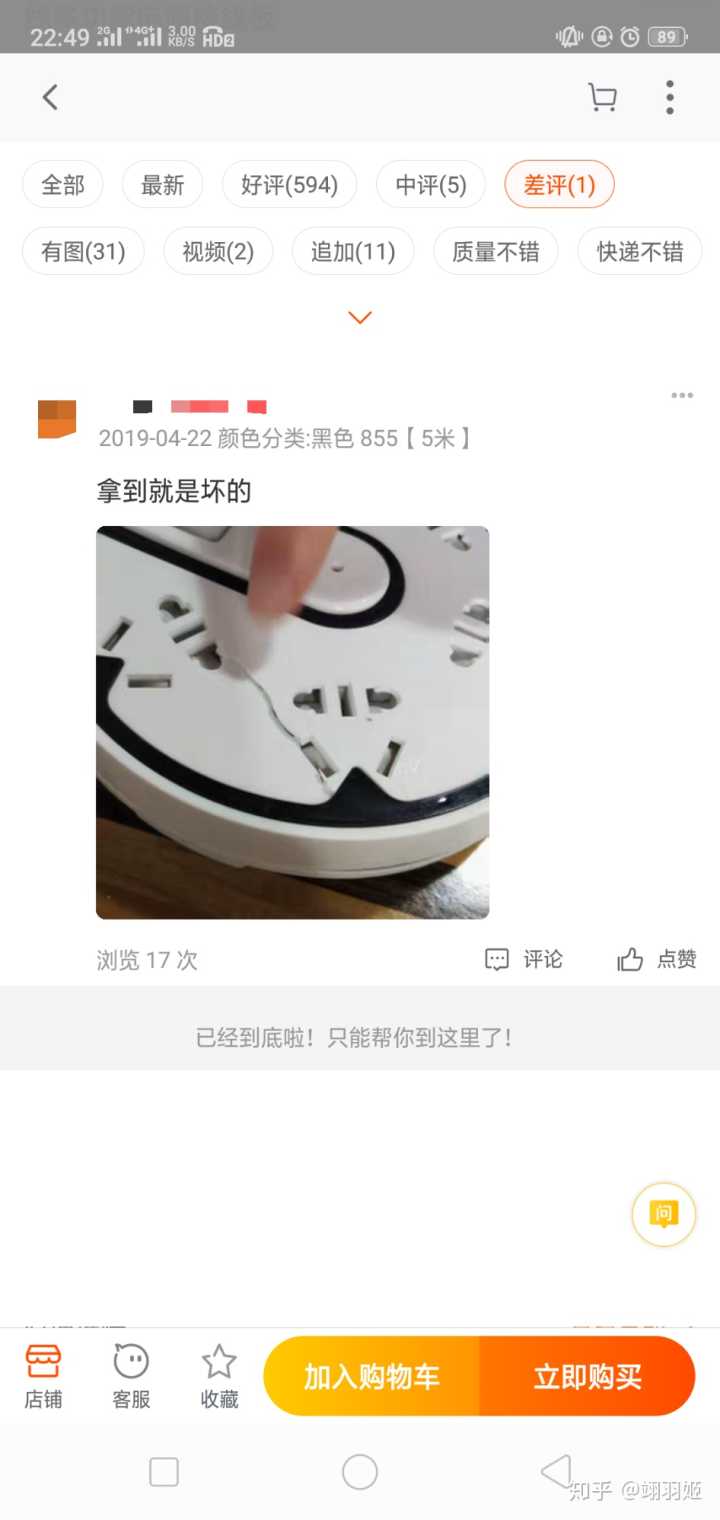This screenshot has height=1520, width=720.
Task: Open the review's three-dot options
Action: click(682, 396)
